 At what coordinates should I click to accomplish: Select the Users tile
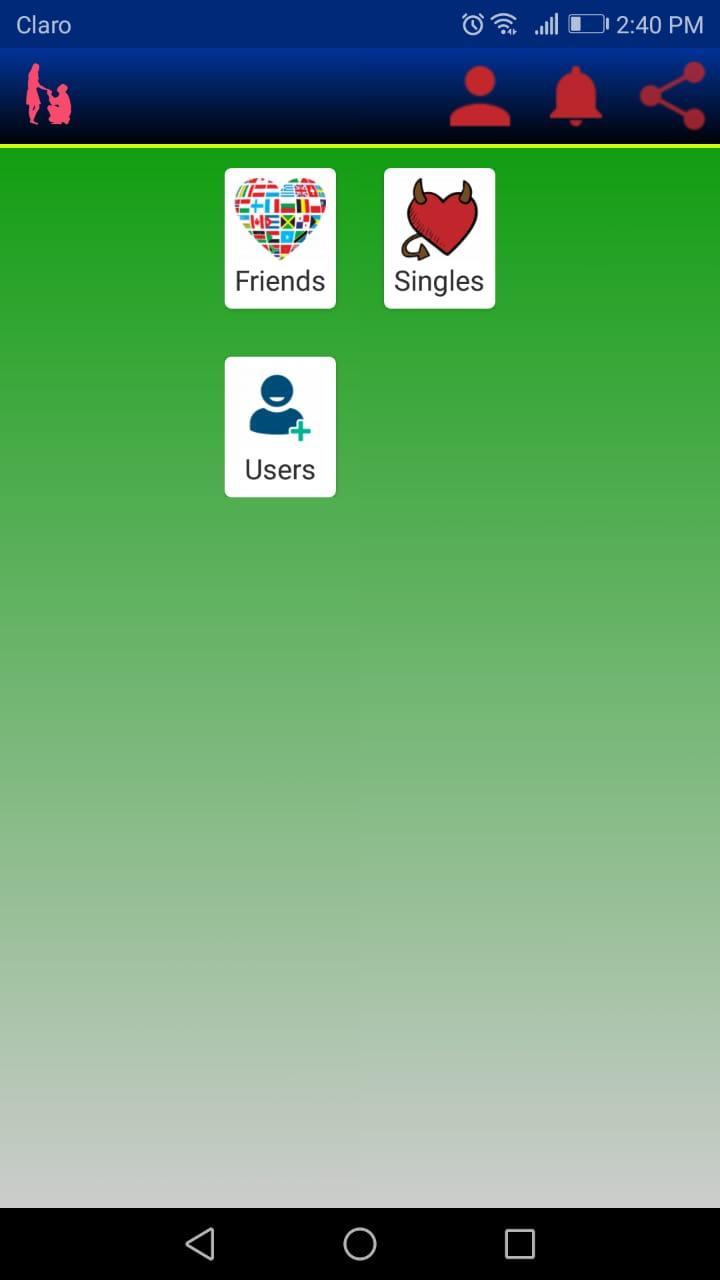click(x=280, y=427)
